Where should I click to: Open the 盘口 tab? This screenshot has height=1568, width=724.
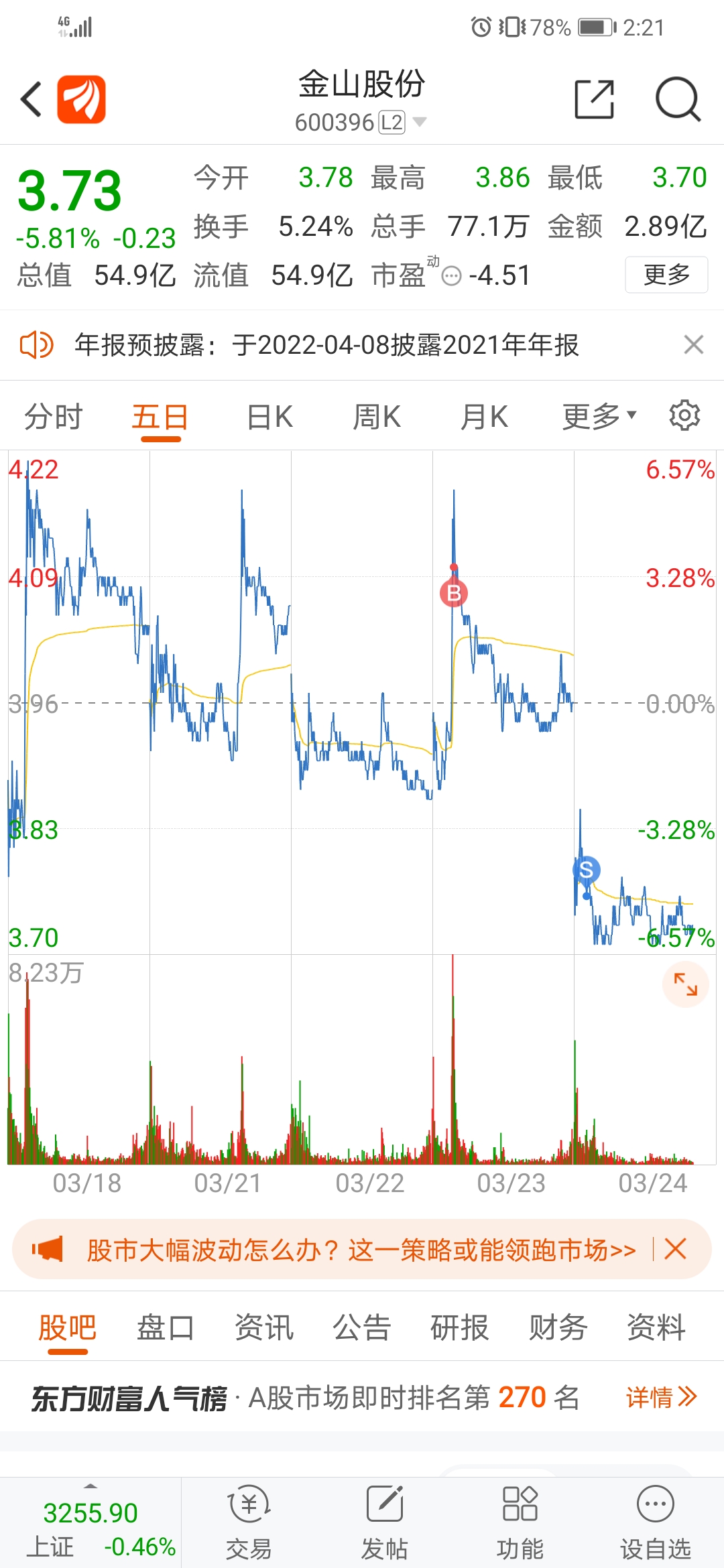pyautogui.click(x=165, y=1327)
